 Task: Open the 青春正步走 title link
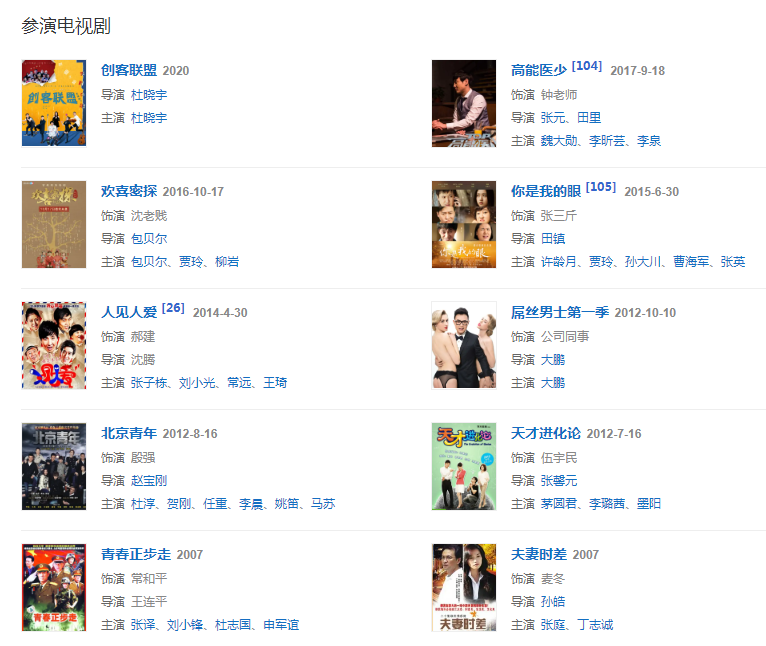136,554
